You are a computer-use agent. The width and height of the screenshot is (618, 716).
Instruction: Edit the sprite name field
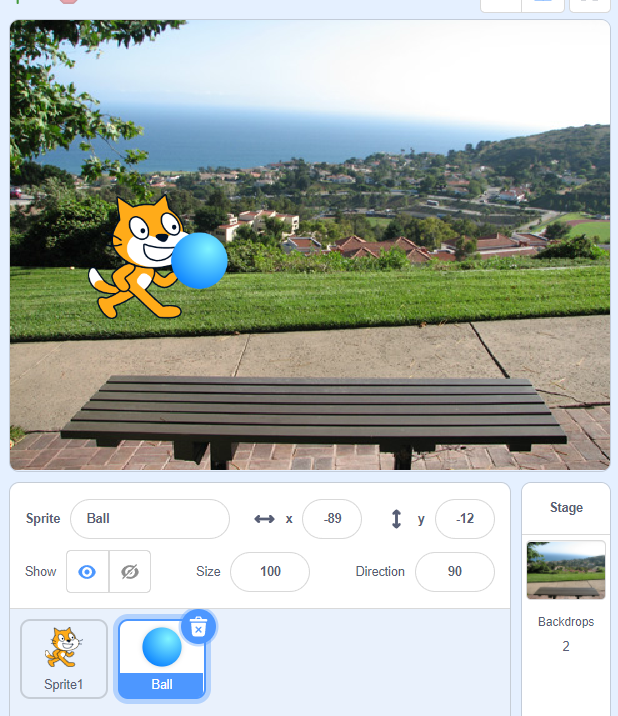(150, 519)
